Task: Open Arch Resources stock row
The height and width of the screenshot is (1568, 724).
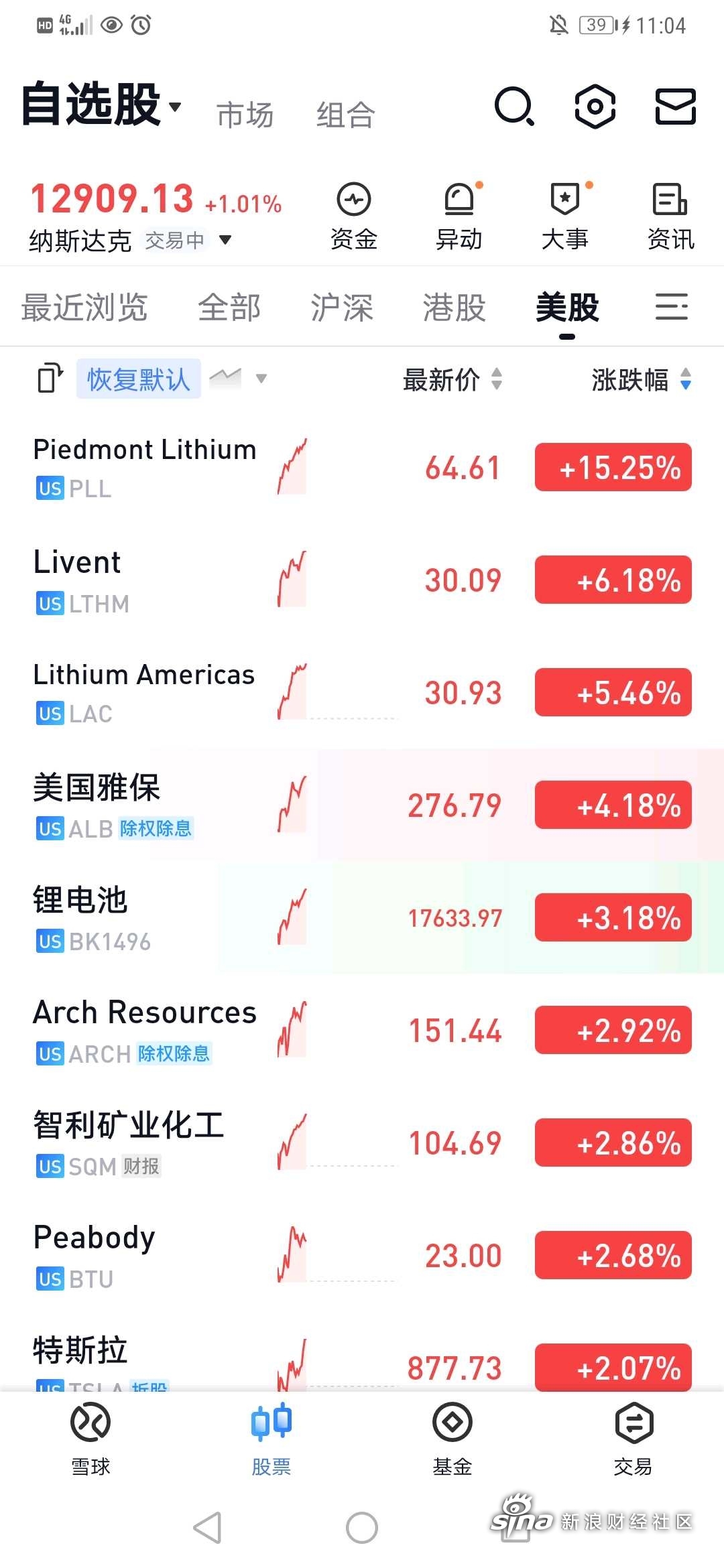Action: (x=362, y=1031)
